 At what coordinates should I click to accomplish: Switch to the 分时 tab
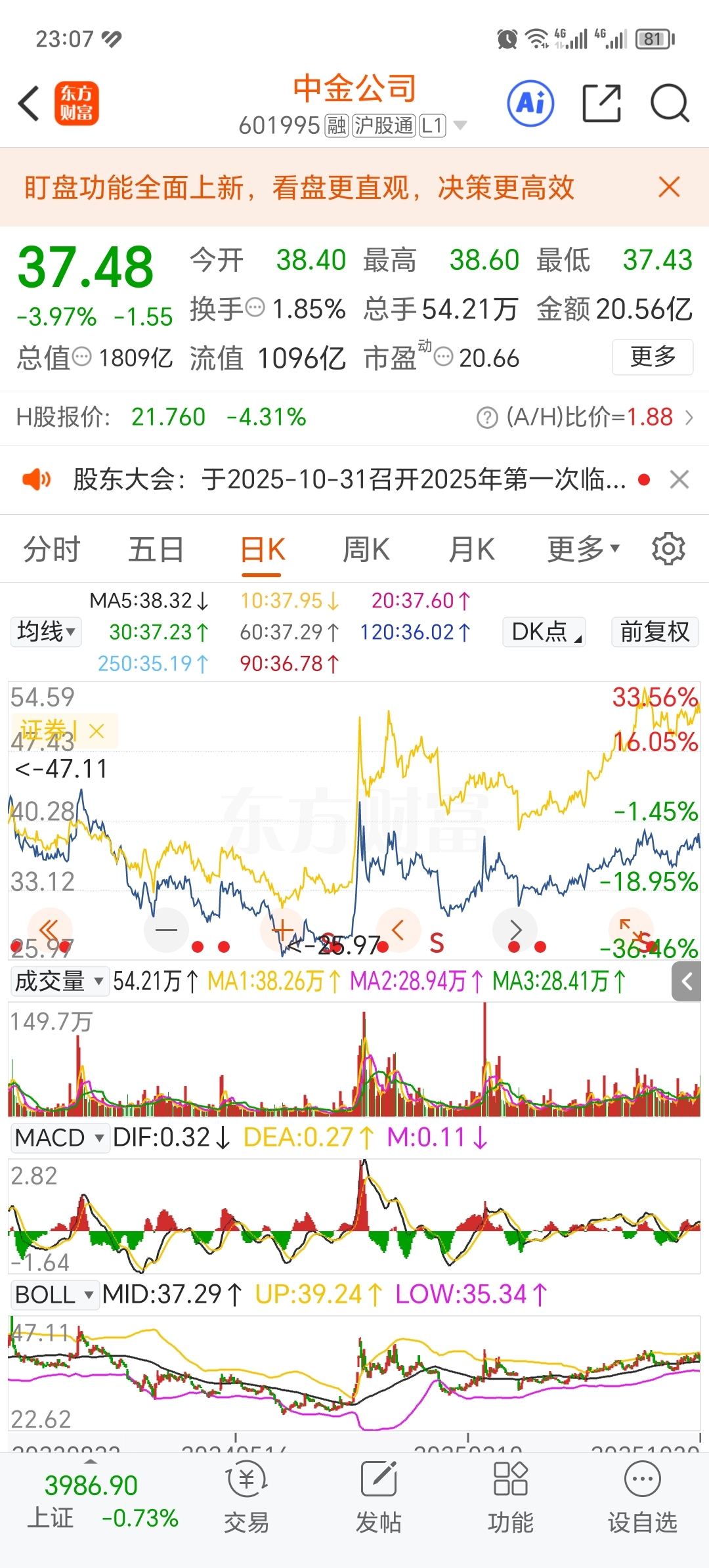51,549
